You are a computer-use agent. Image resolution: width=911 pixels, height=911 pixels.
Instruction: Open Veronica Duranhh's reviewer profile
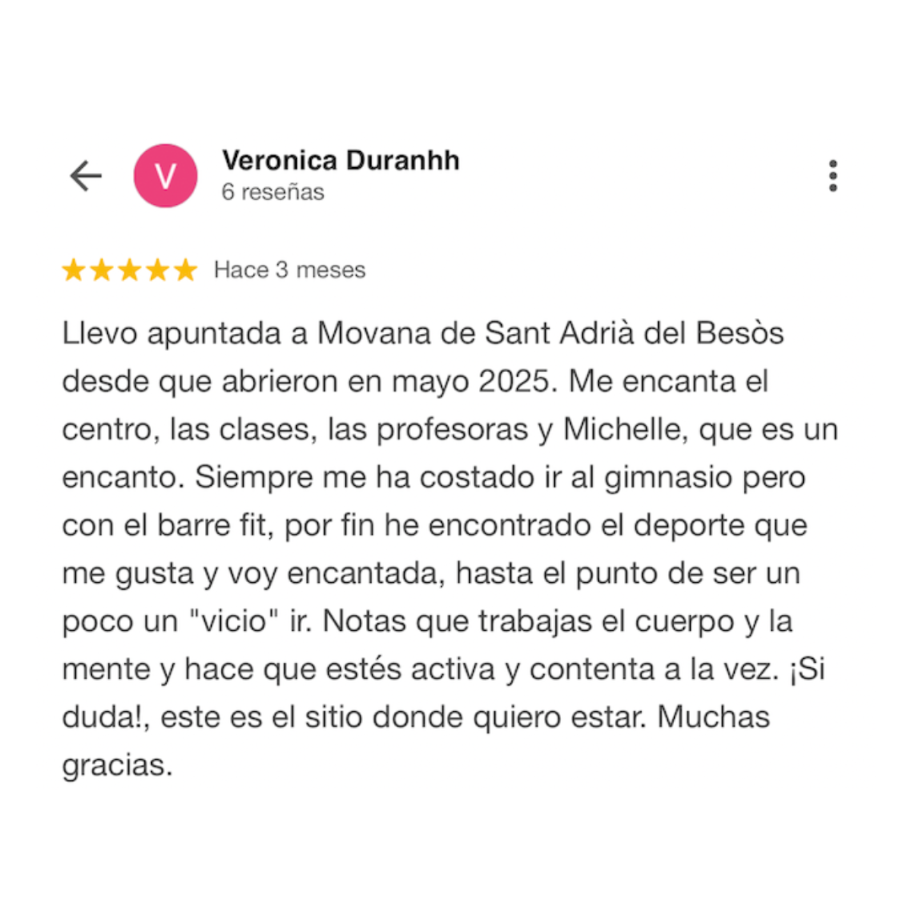pyautogui.click(x=340, y=161)
